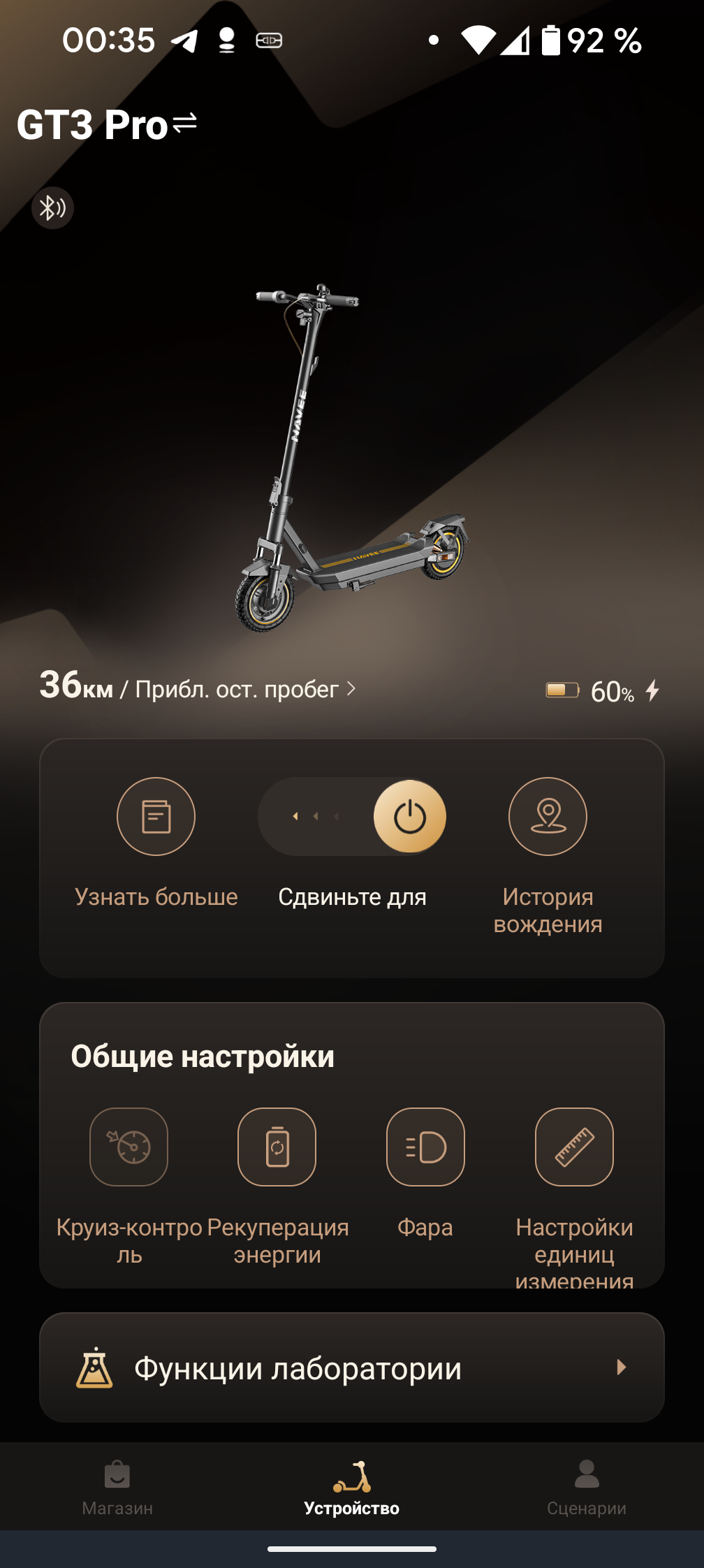Switch to the Сценарии tab
Image resolution: width=704 pixels, height=1568 pixels.
[x=586, y=1487]
